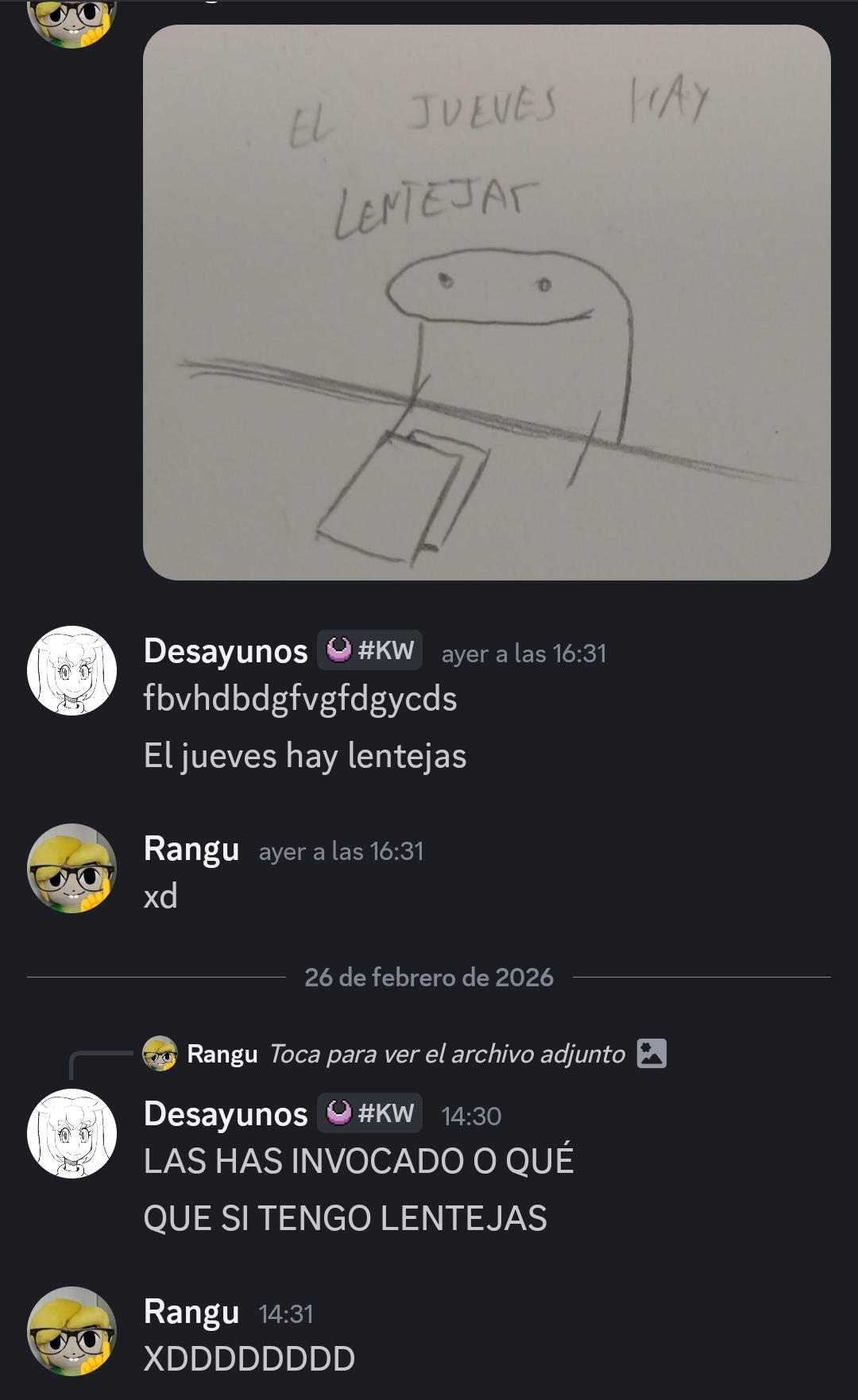
Task: Tap the Desayunos username at 14:30
Action: point(226,1113)
